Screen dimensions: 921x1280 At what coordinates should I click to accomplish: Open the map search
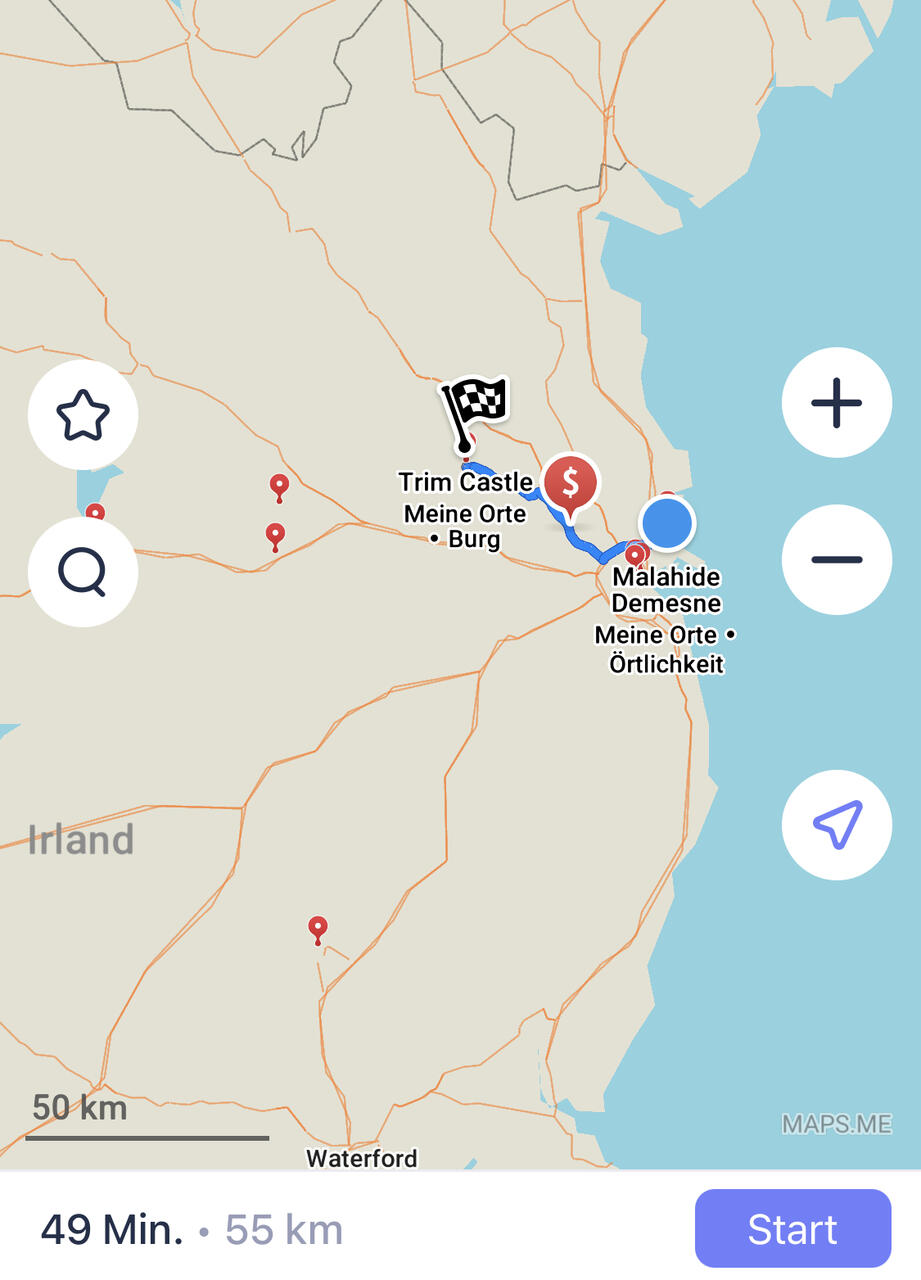coord(83,572)
